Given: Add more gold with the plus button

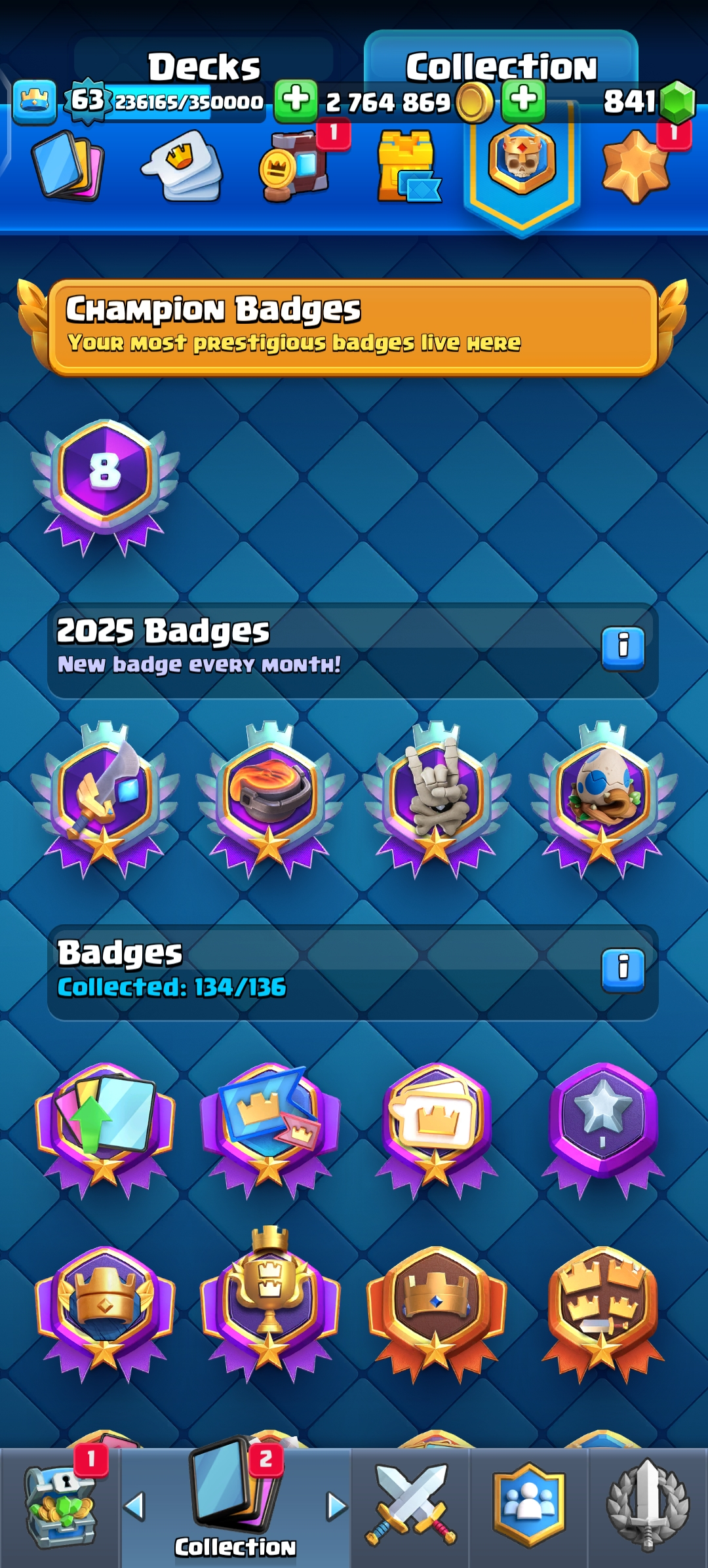Looking at the screenshot, I should (x=523, y=100).
